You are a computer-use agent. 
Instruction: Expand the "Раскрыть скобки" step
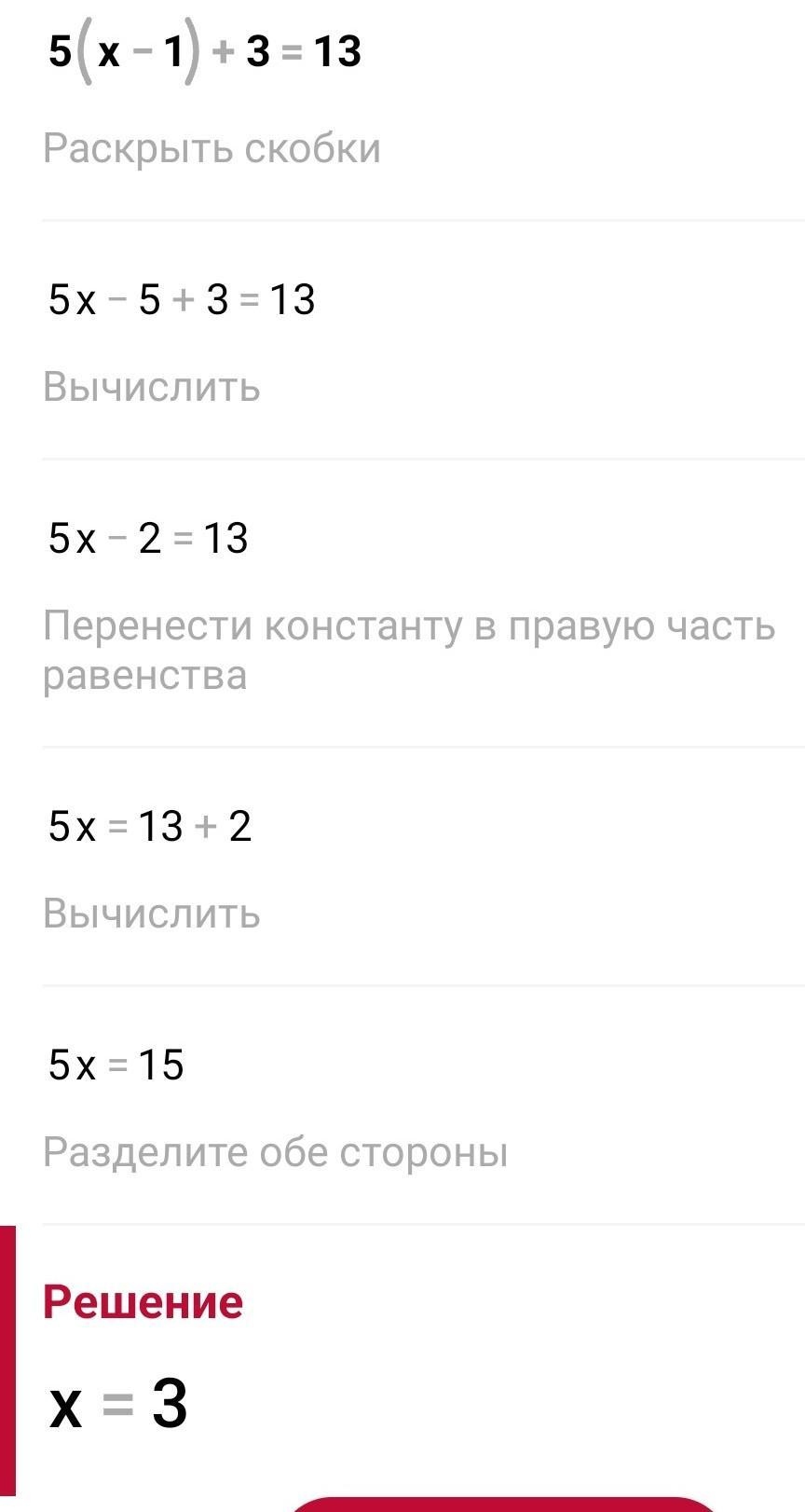click(x=212, y=149)
